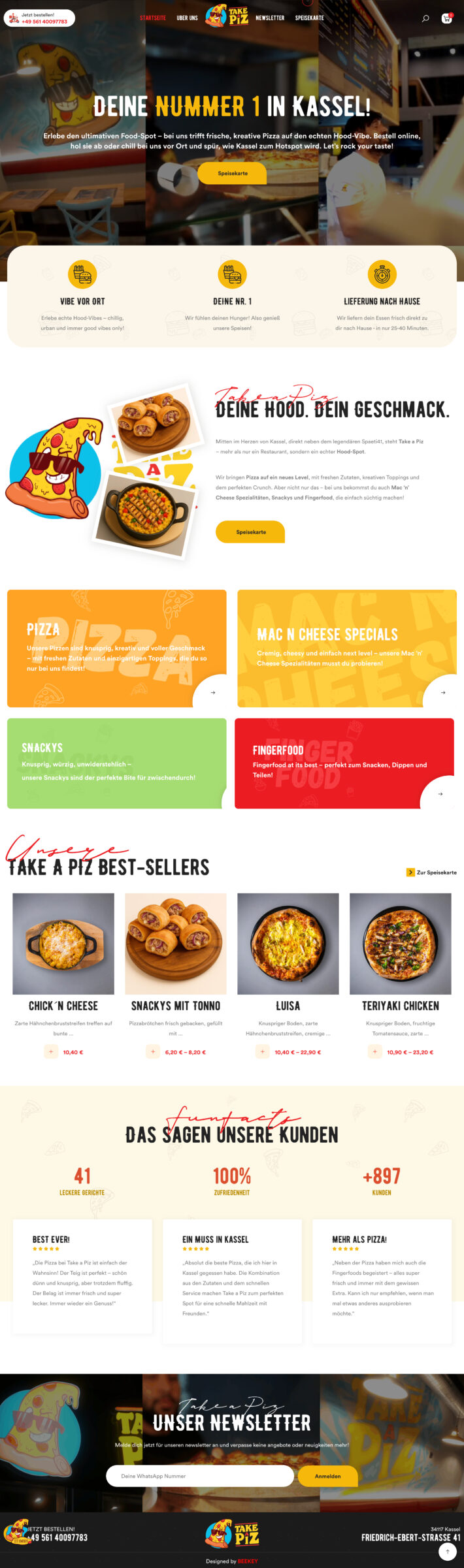464x1568 pixels.
Task: Open the search icon in header
Action: [425, 18]
